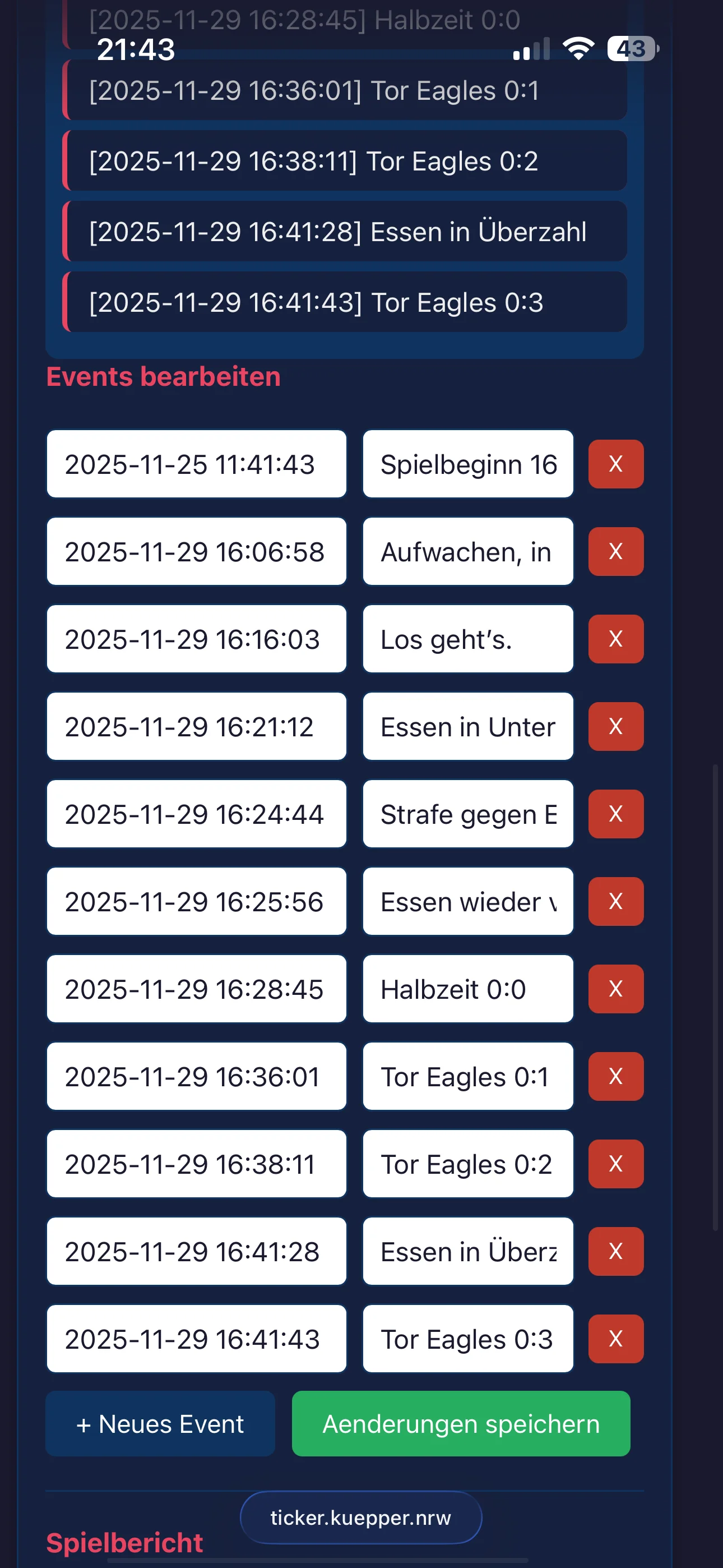Open the ticker.kuepper.nrw address bar

[361, 1518]
